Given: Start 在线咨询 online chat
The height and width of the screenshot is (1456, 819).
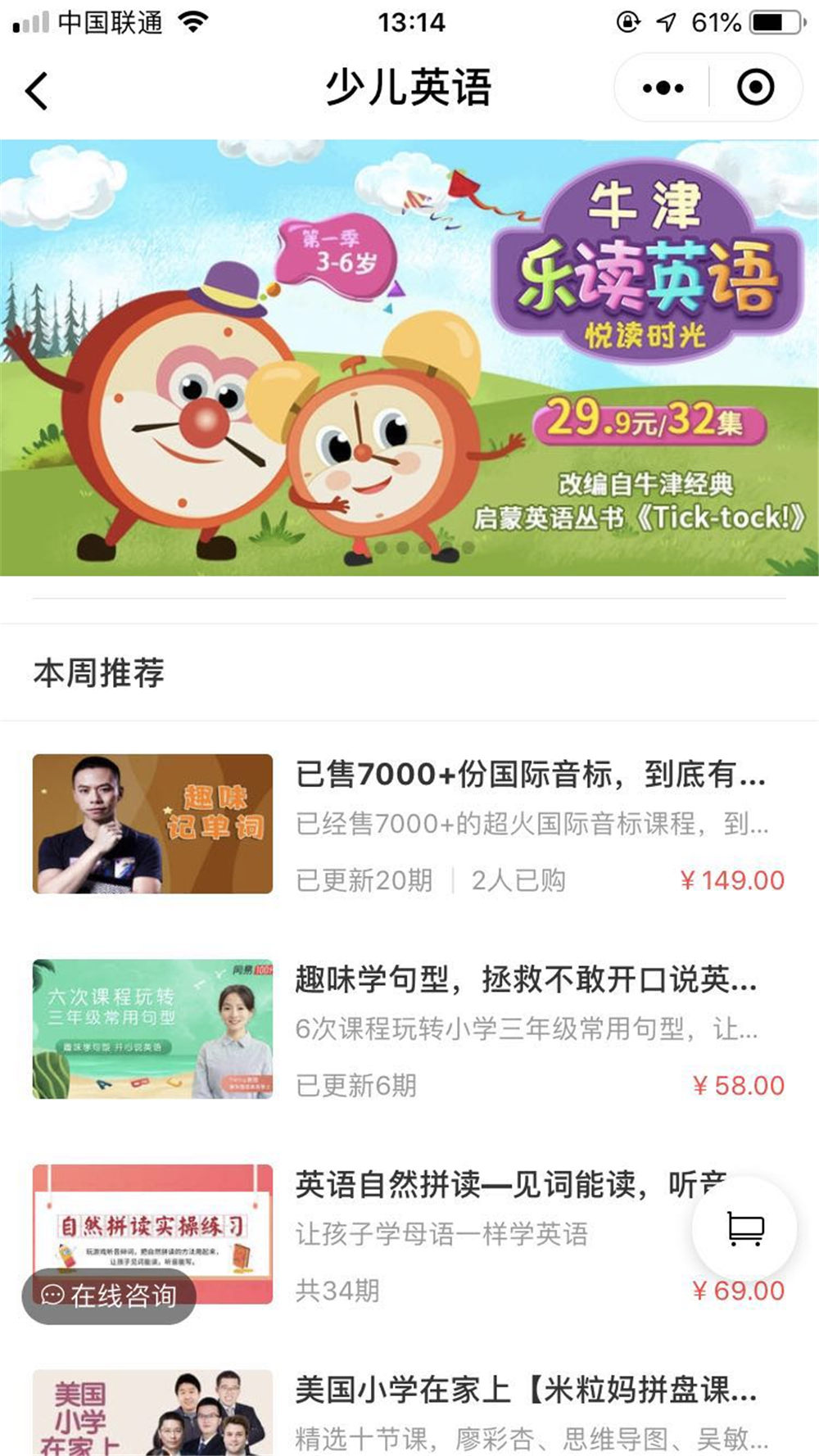Looking at the screenshot, I should coord(109,1295).
